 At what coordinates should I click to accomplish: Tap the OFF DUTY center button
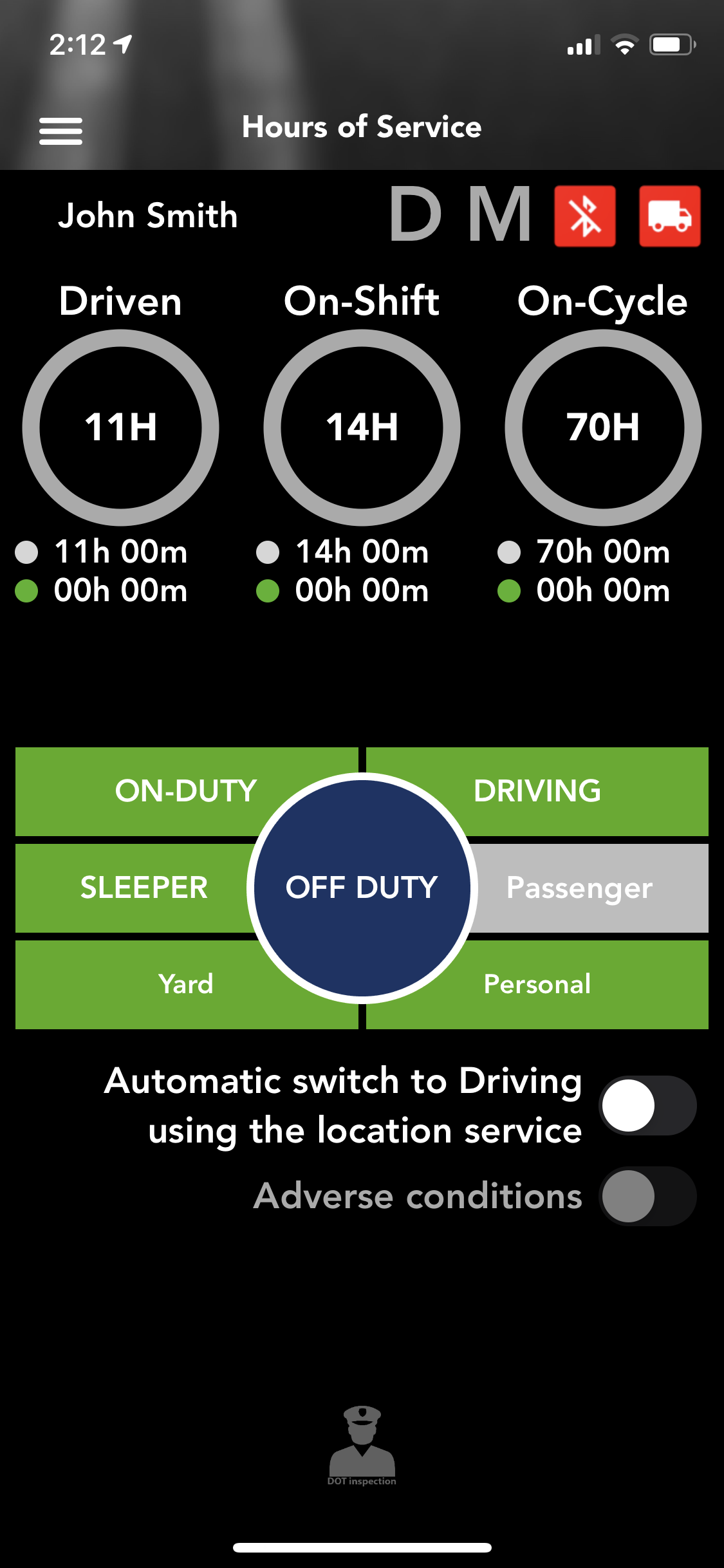pos(362,888)
